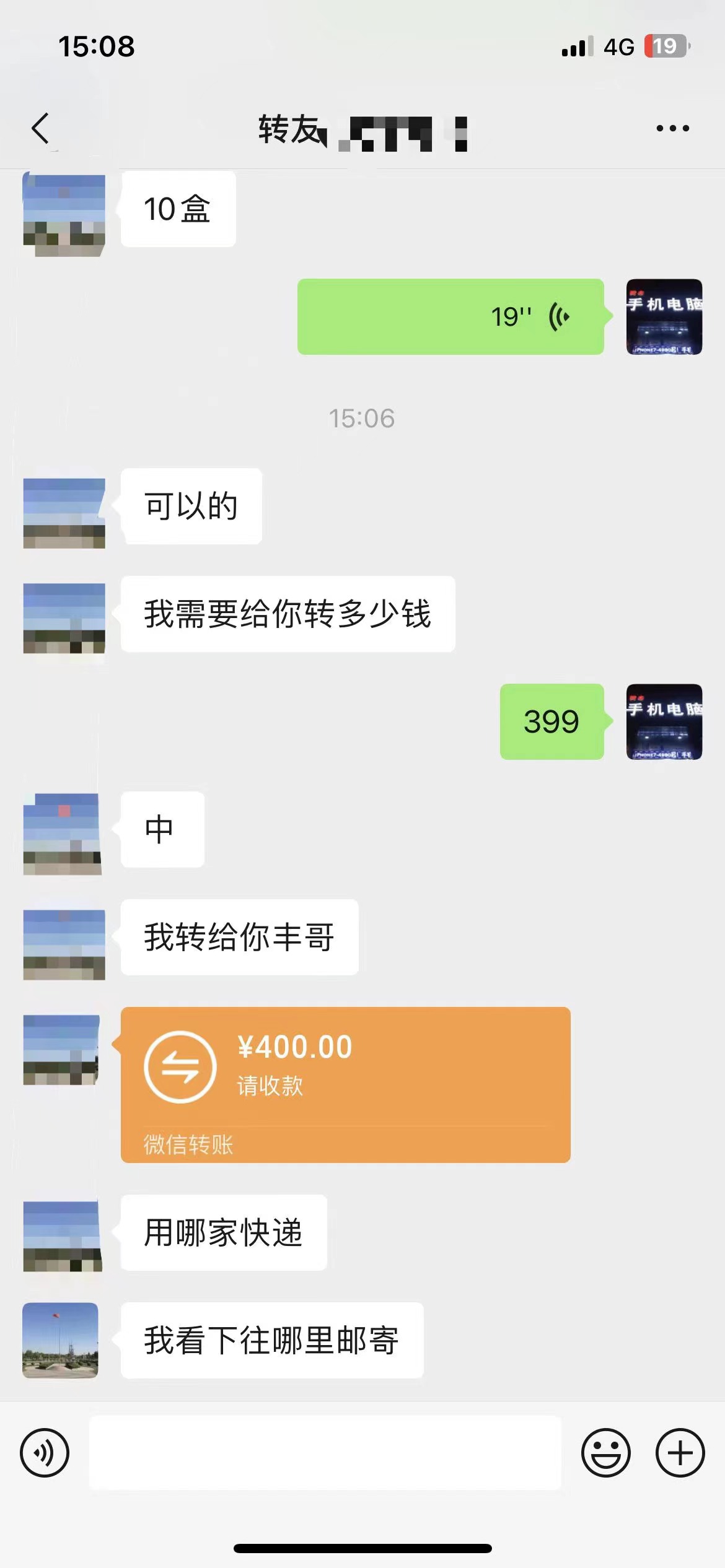Open the ¥400.00 WeChat transfer
Image resolution: width=725 pixels, height=1568 pixels.
pyautogui.click(x=345, y=1084)
